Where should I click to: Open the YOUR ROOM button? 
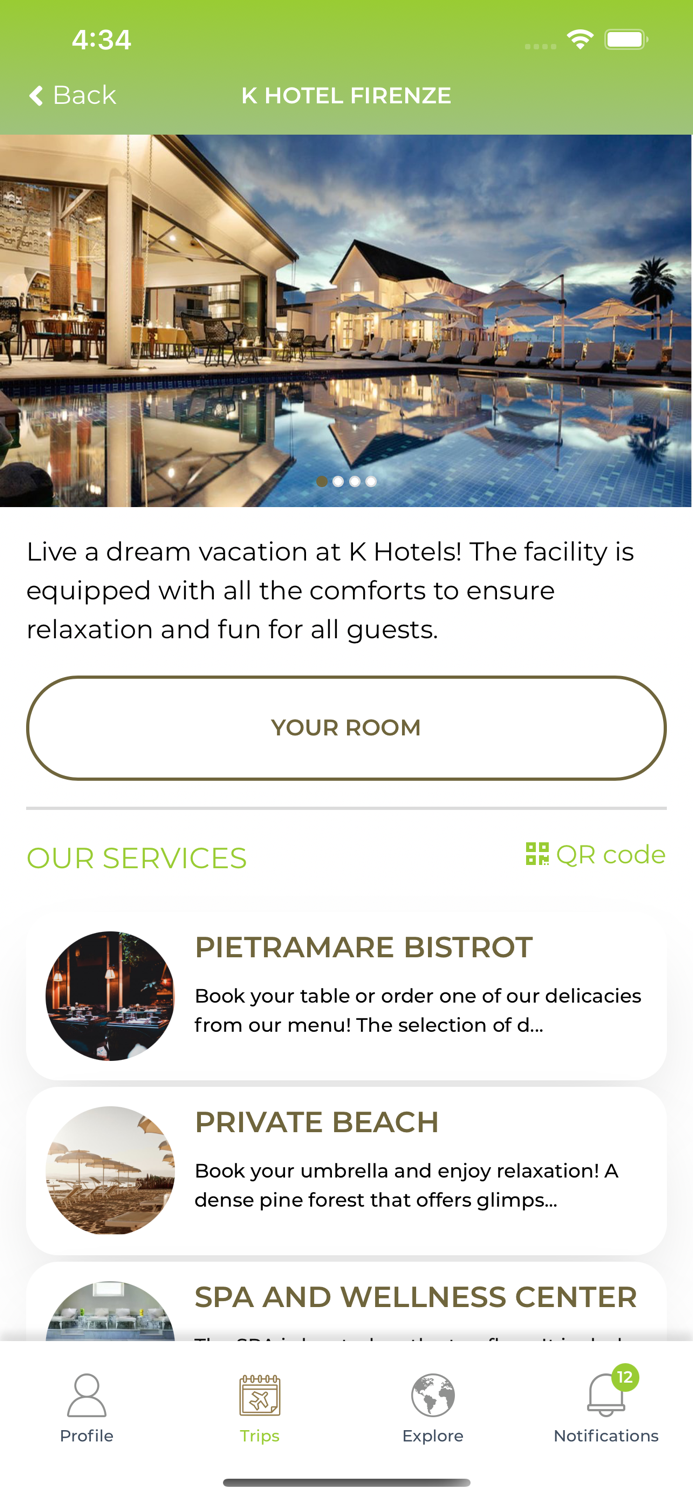point(346,728)
